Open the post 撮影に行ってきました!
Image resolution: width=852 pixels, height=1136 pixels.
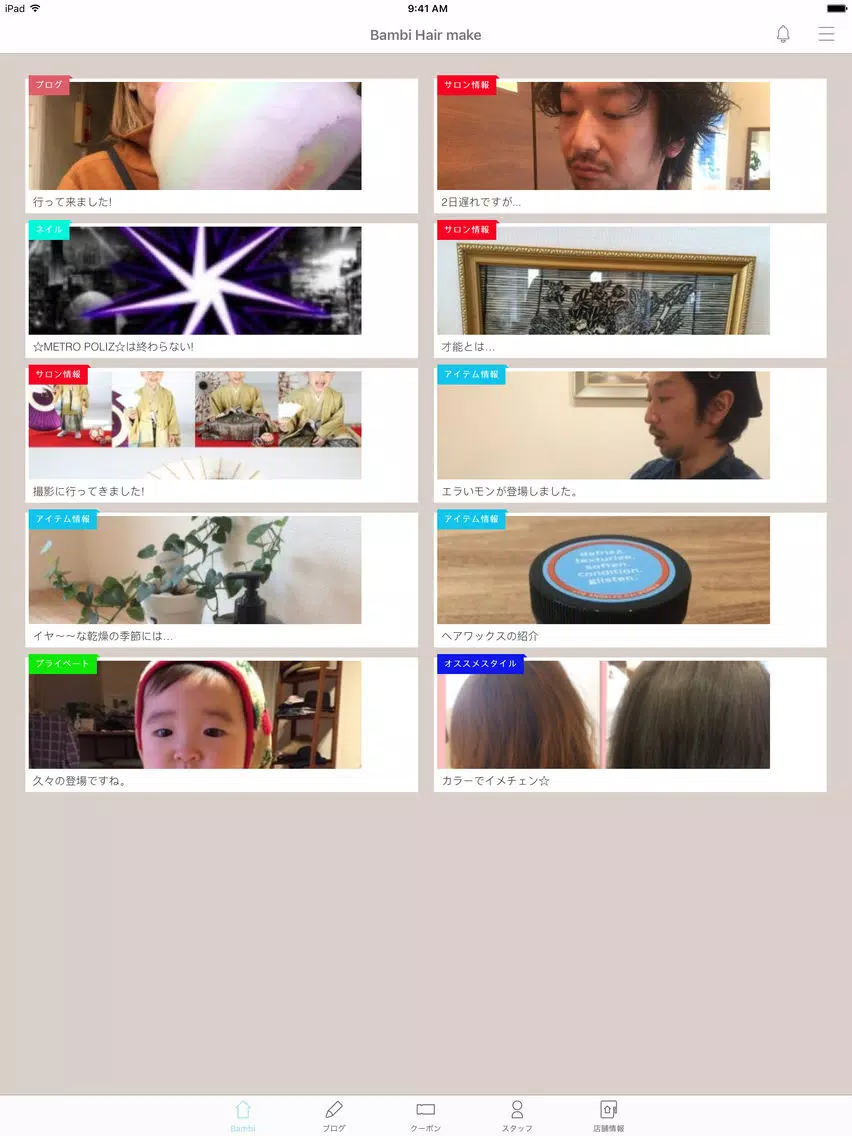pos(221,435)
